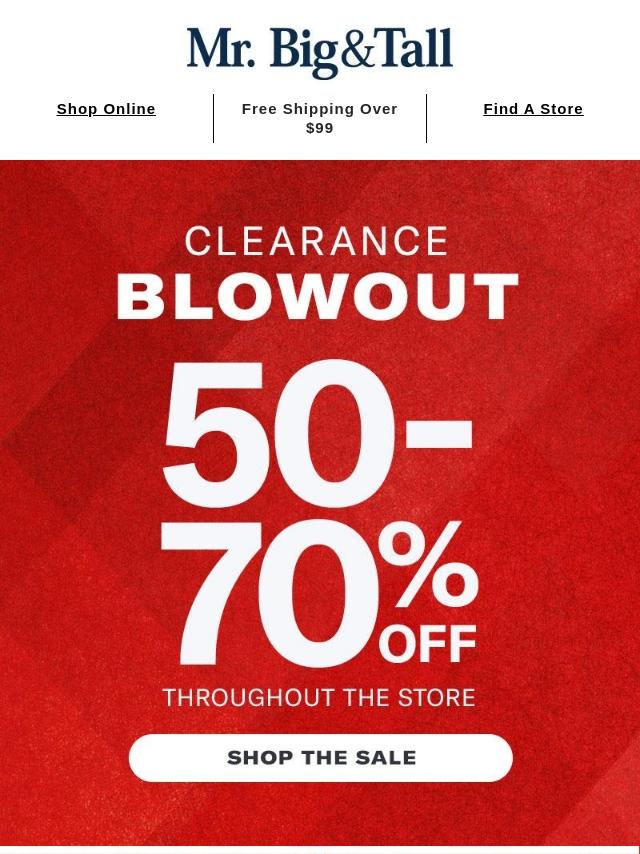Open the Shop Online link

click(106, 109)
